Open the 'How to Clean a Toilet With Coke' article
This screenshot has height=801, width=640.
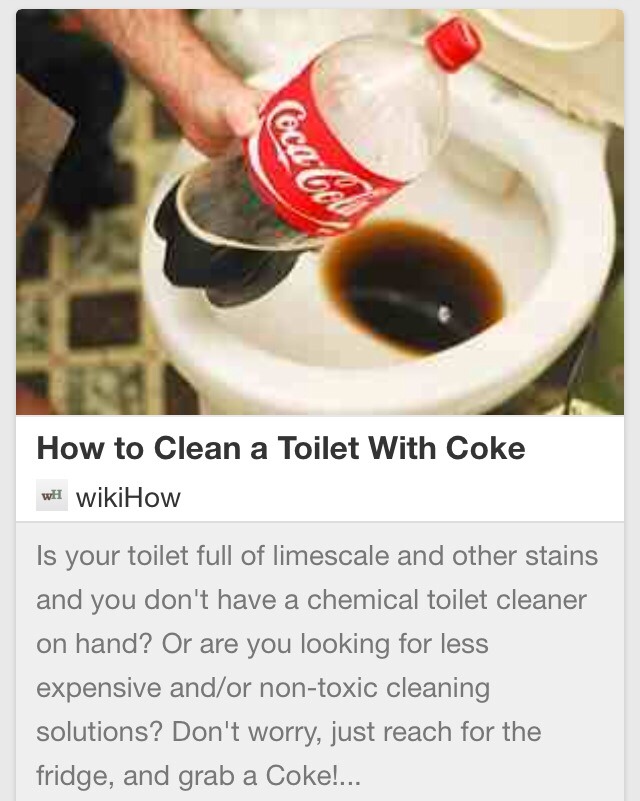281,448
